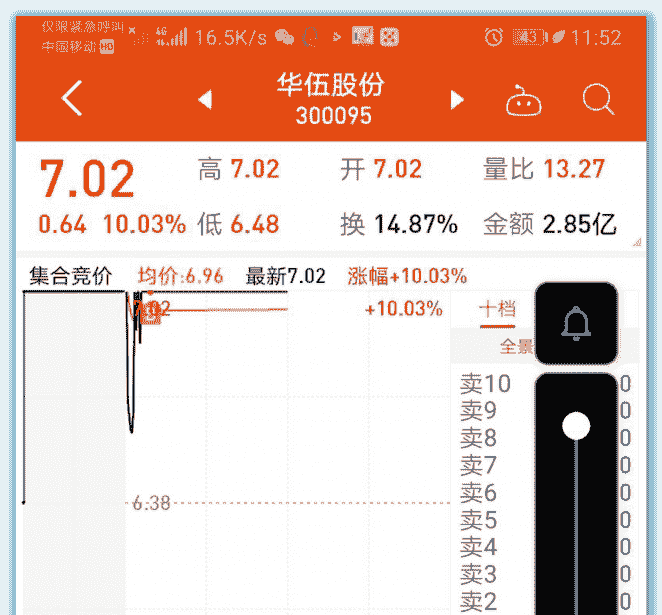The image size is (662, 615).
Task: Jump to the next stock
Action: [x=457, y=99]
